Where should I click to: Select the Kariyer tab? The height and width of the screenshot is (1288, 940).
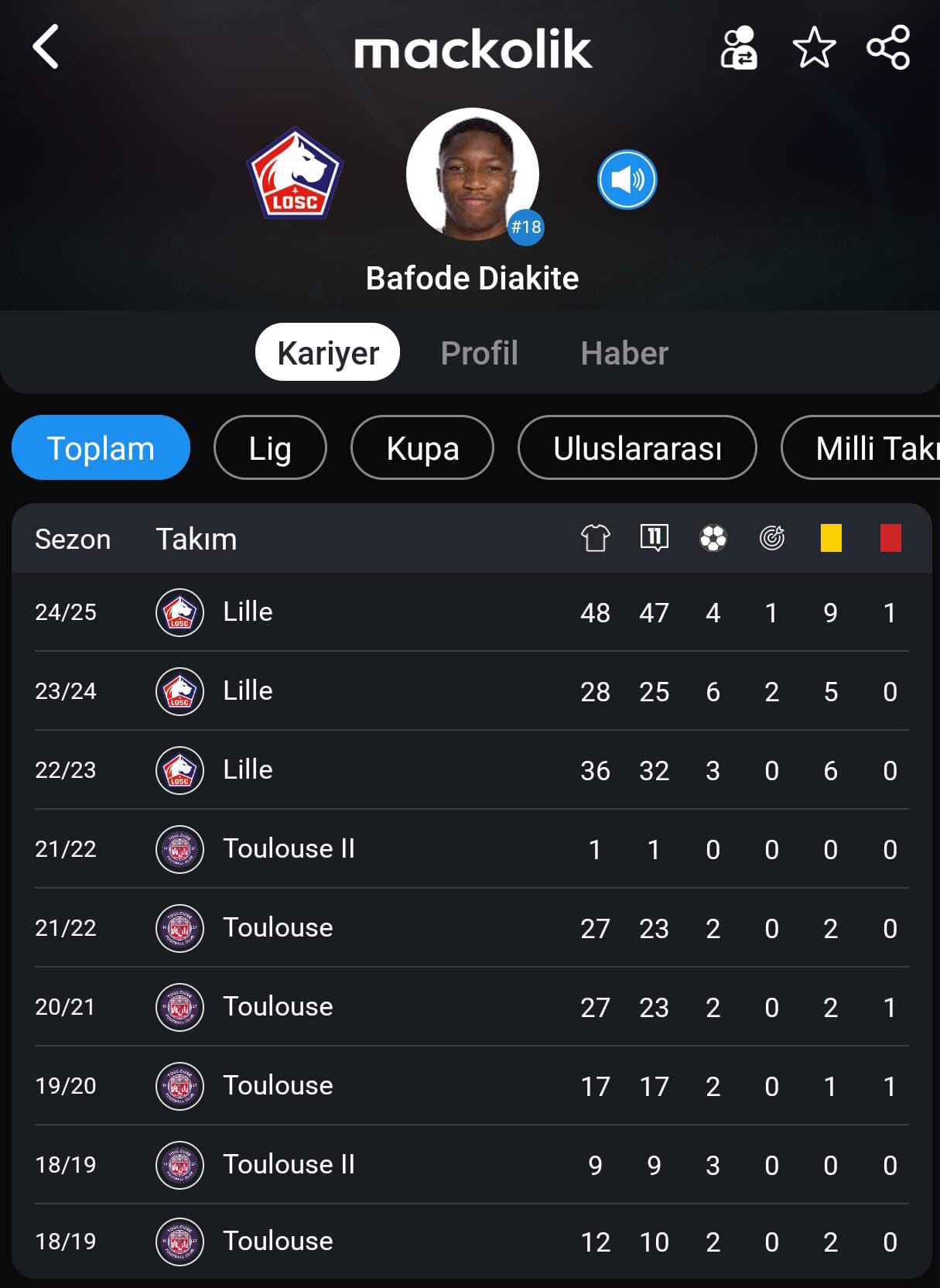coord(327,353)
